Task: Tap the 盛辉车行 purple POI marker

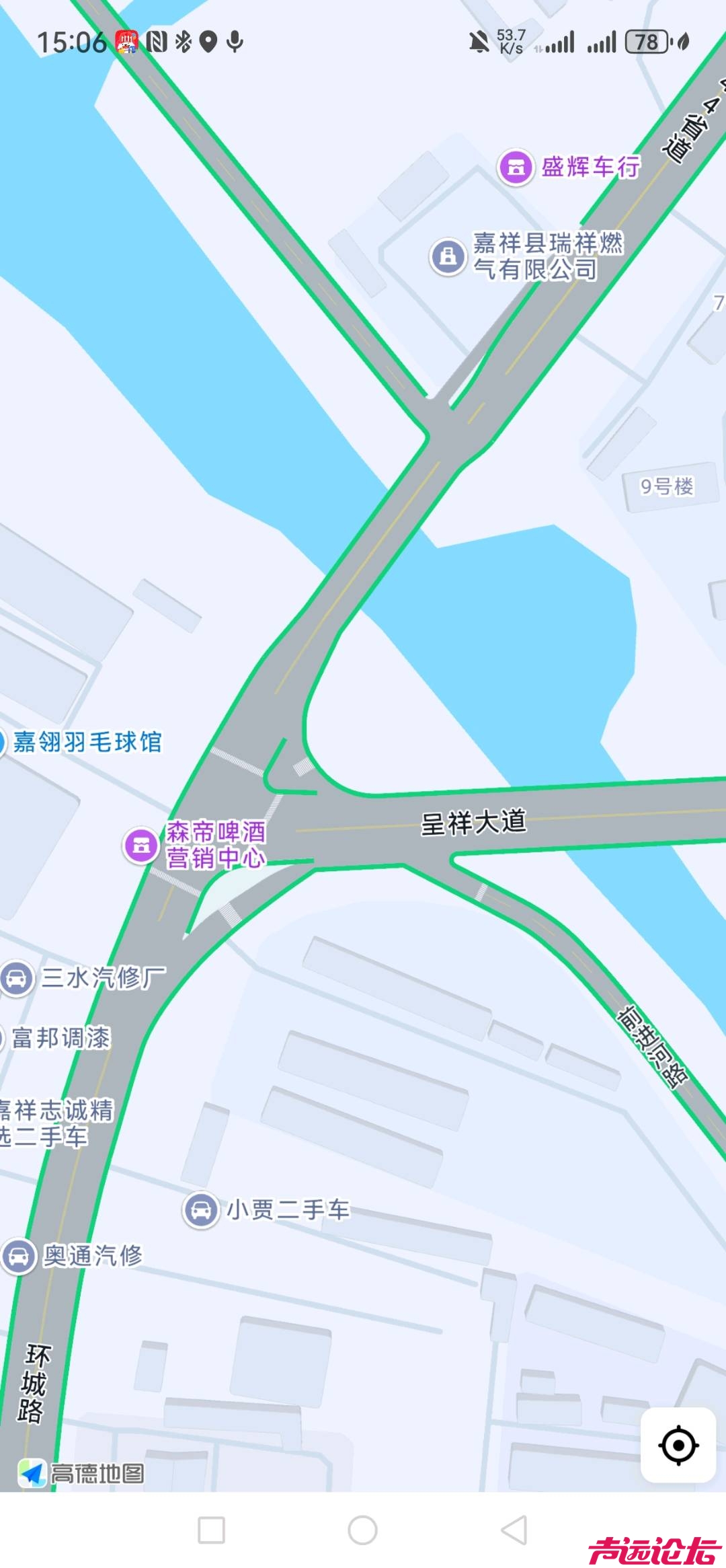Action: tap(517, 167)
